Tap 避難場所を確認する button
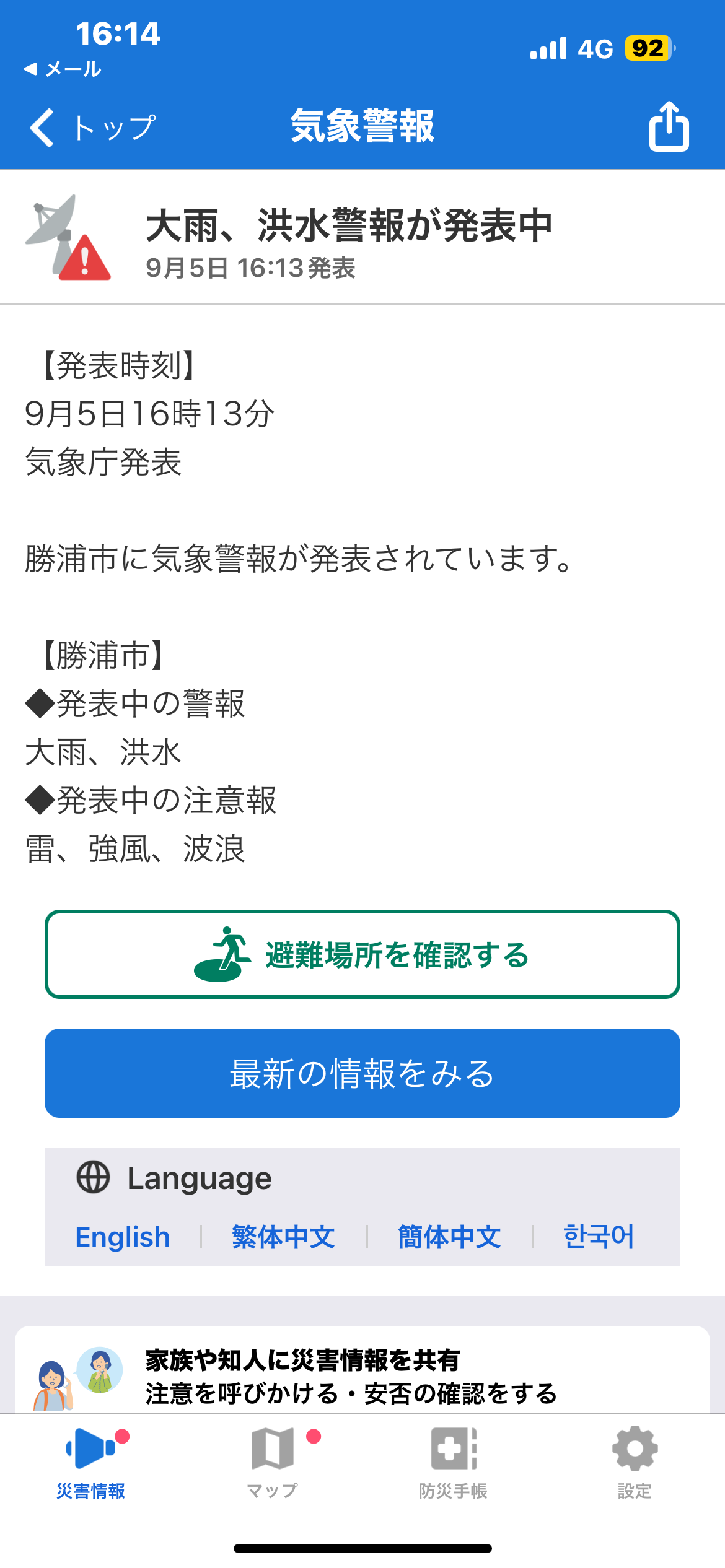The width and height of the screenshot is (725, 1568). point(362,954)
